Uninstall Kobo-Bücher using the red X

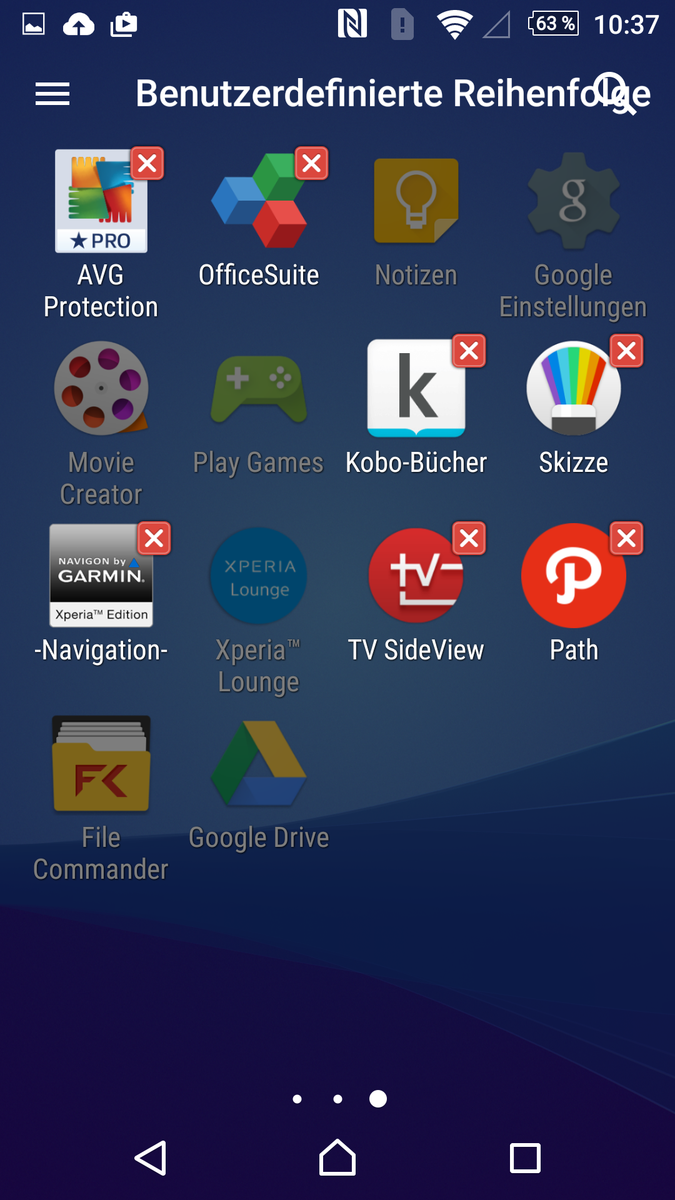tap(469, 351)
